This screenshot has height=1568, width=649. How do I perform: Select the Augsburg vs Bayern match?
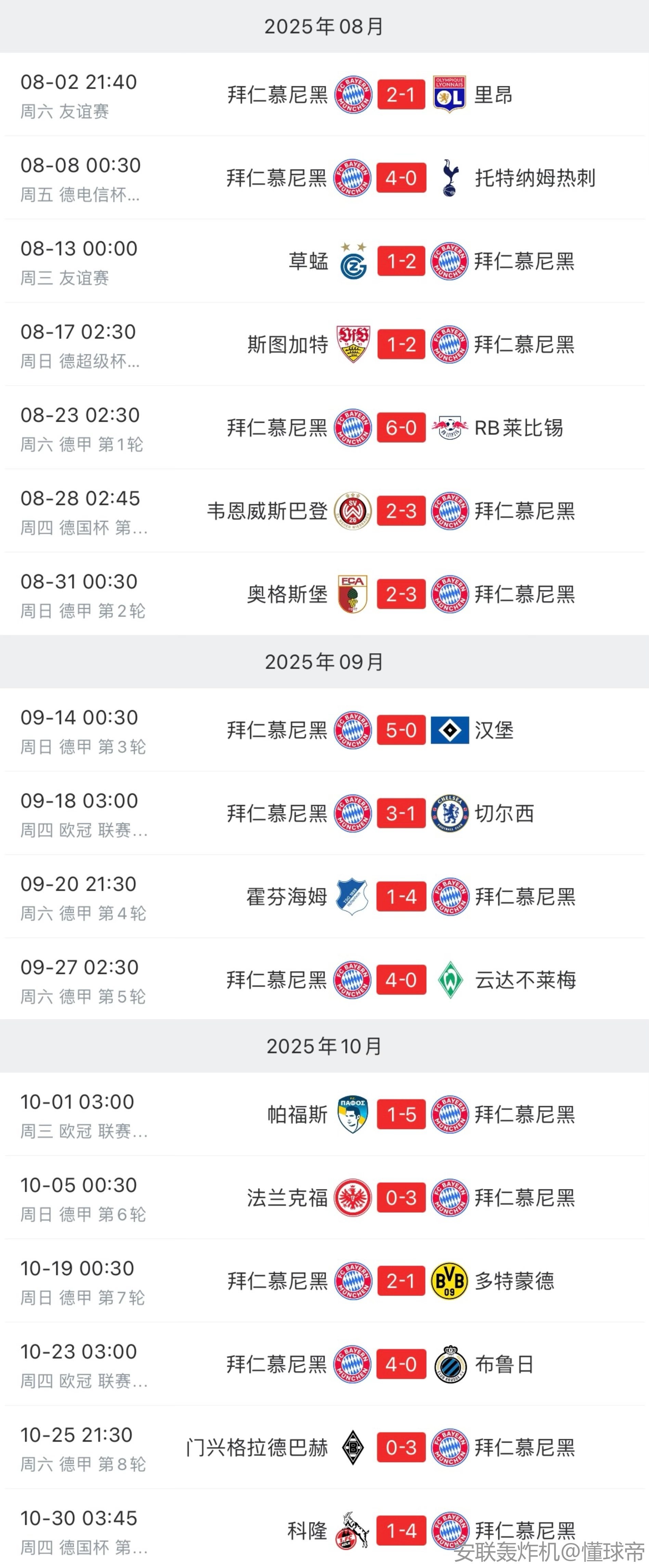pos(401,595)
